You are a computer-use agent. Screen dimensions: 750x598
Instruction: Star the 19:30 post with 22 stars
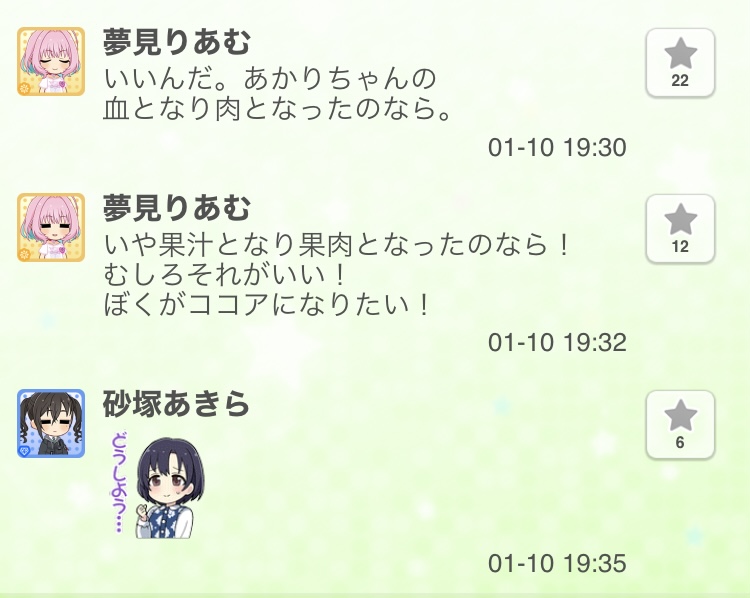680,62
